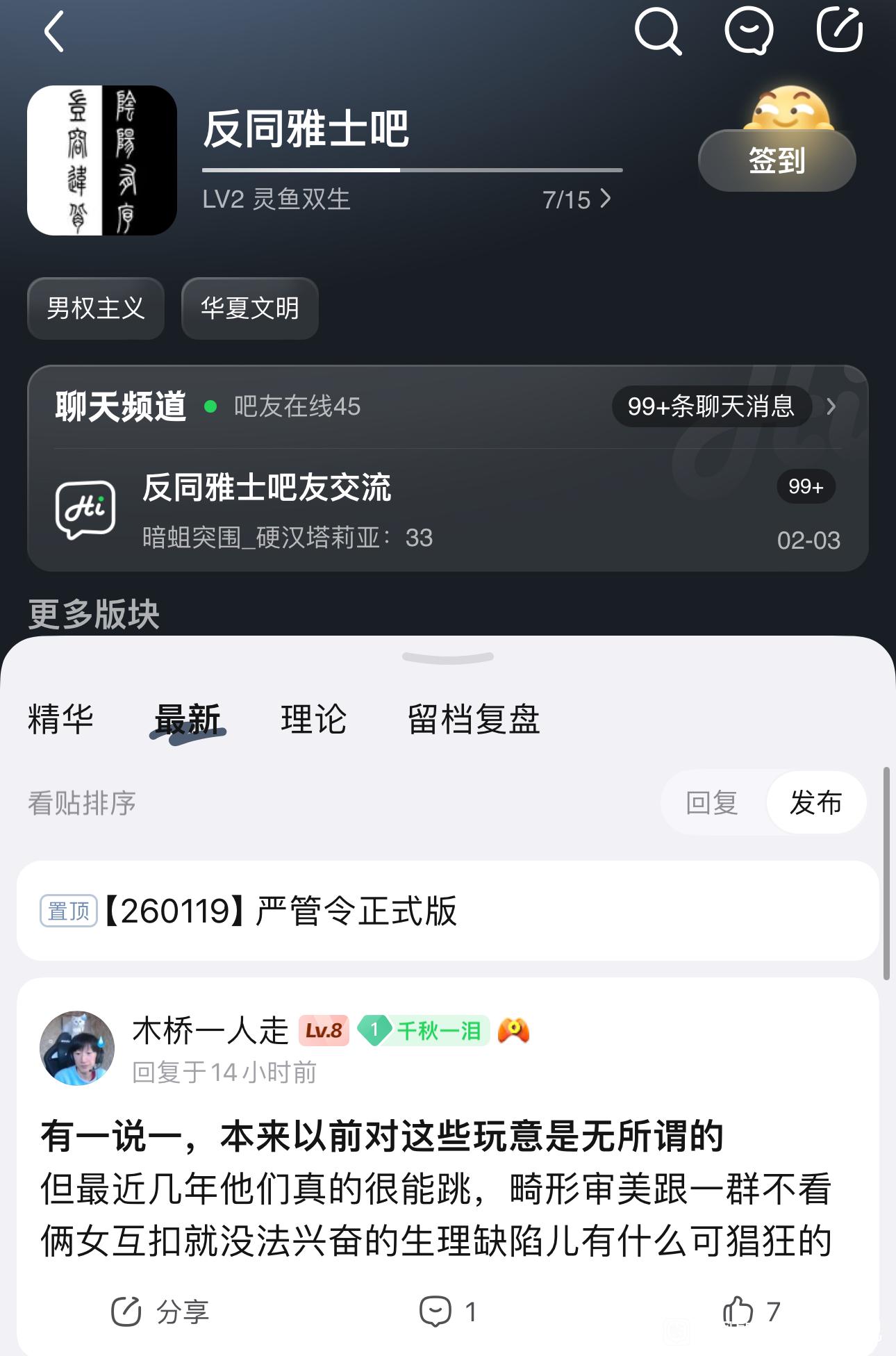Compose a new post
Viewport: 896px width, 1356px height.
coord(840,30)
